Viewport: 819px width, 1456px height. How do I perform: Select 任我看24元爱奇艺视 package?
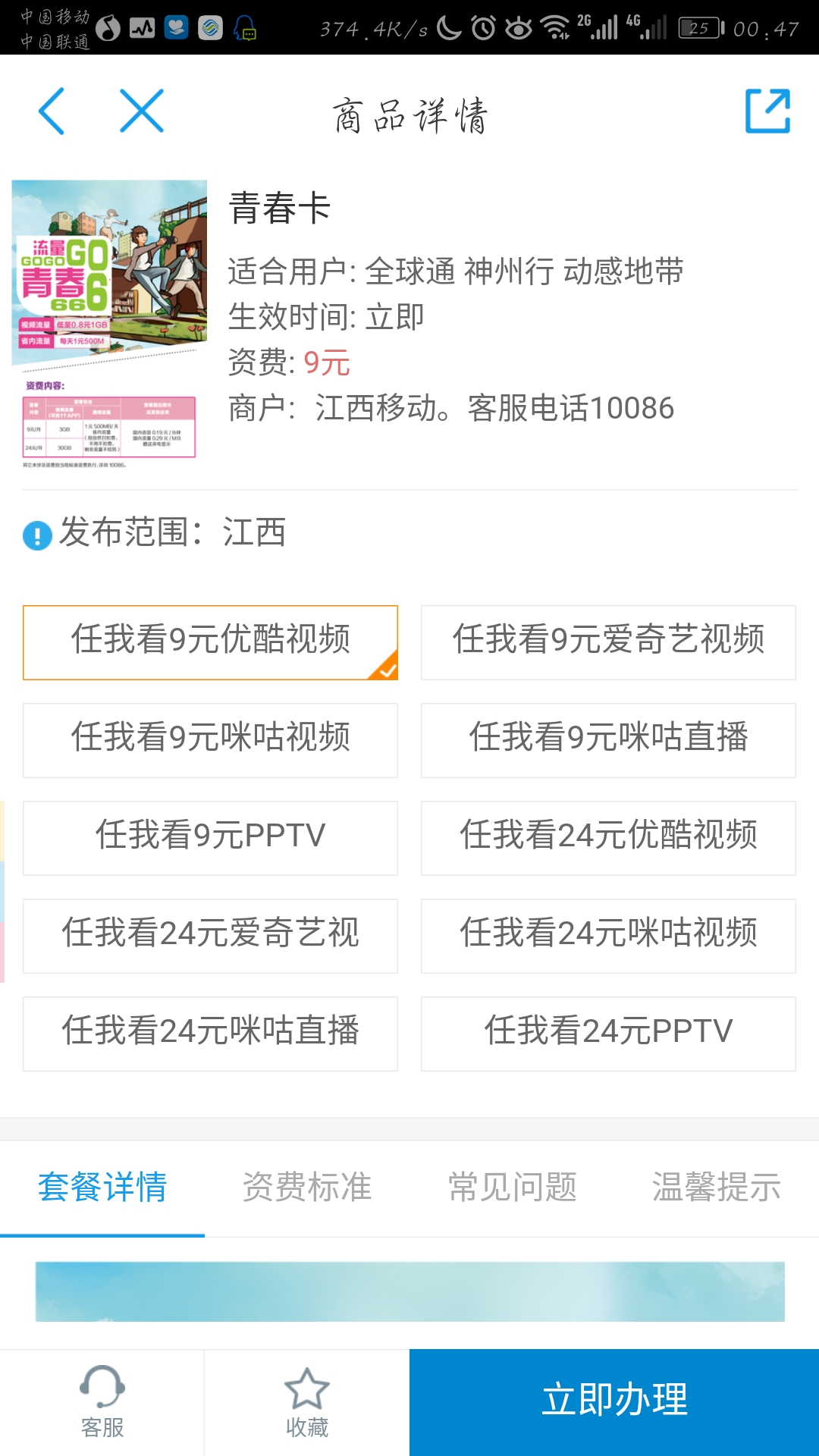coord(210,936)
